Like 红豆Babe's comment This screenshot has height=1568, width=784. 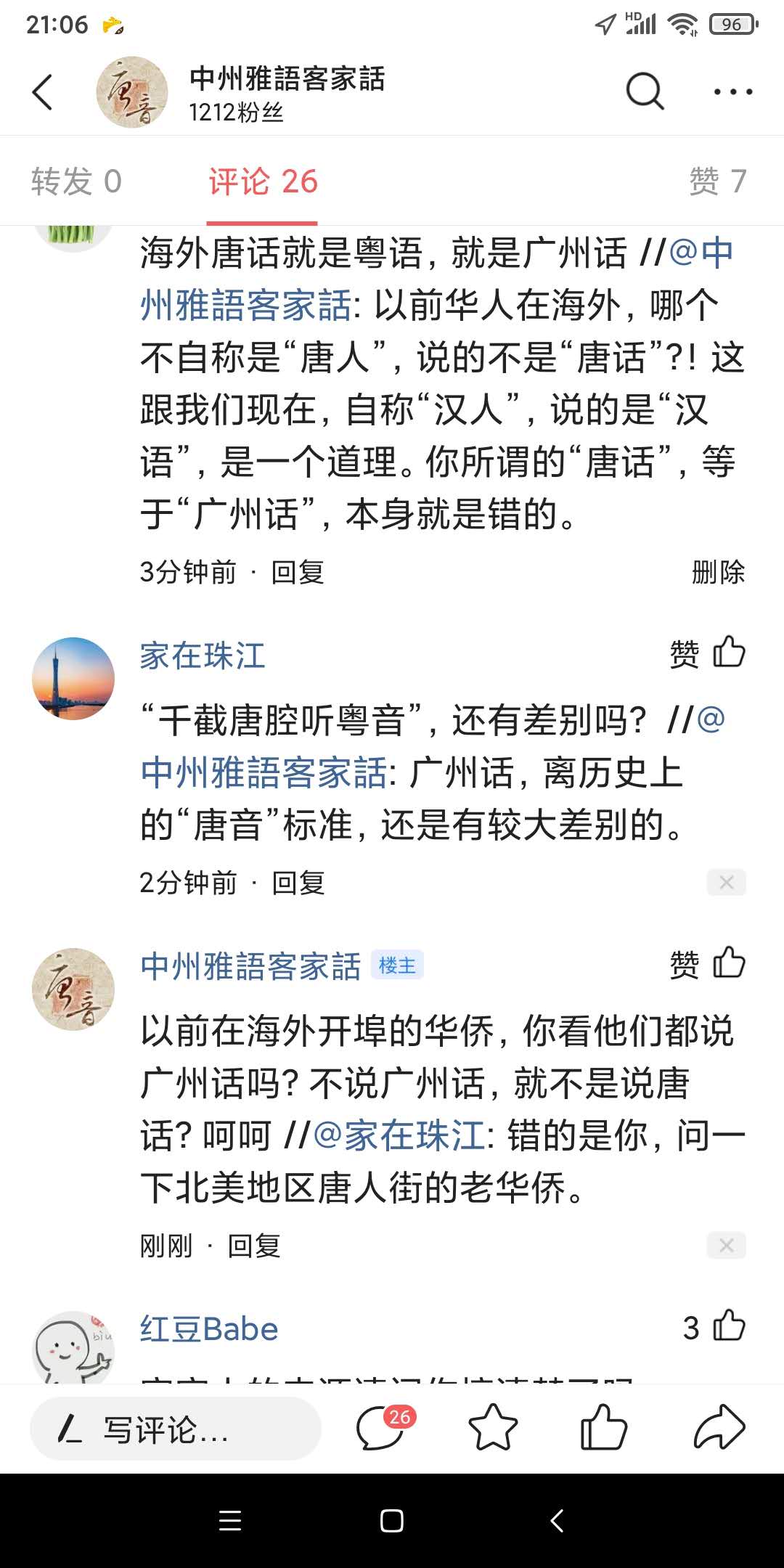click(x=728, y=1327)
